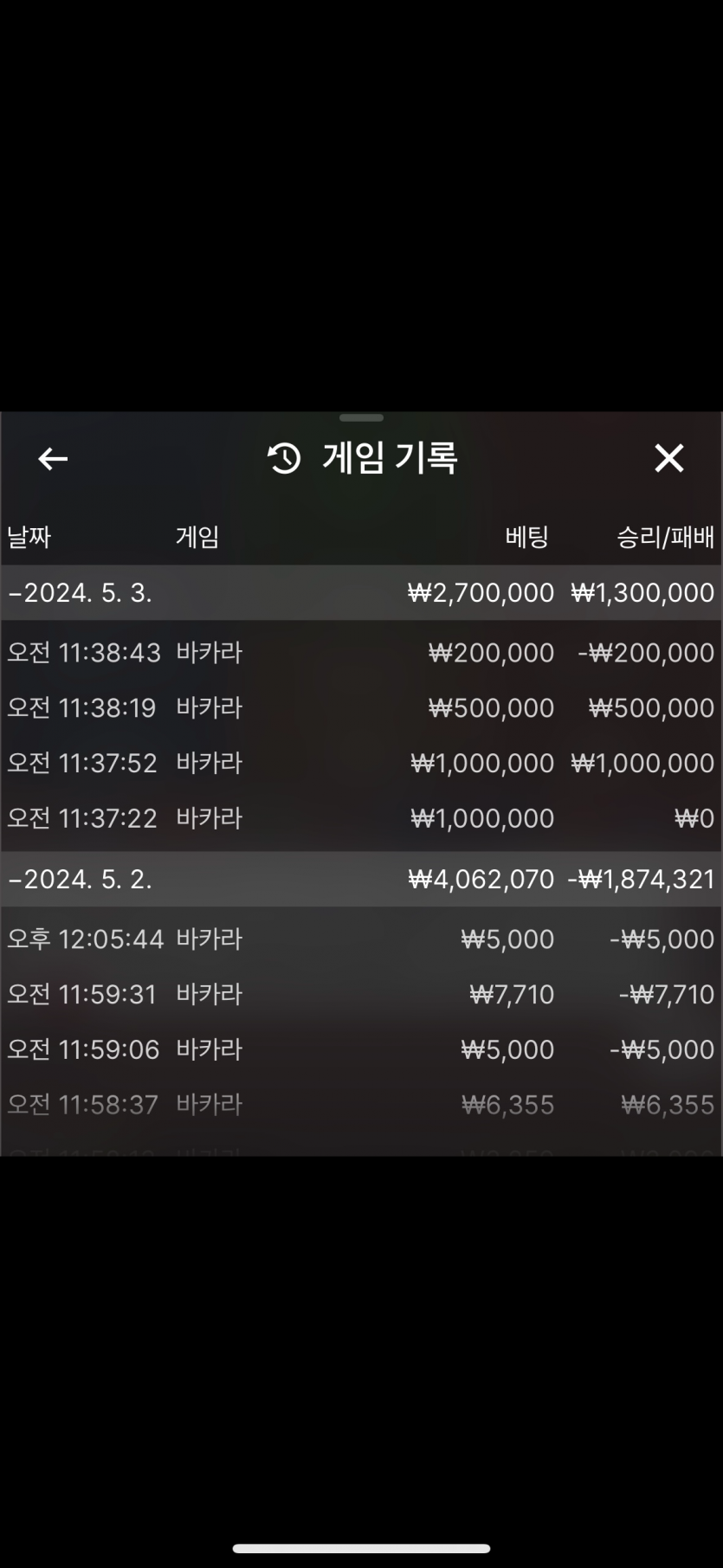Viewport: 723px width, 1568px height.
Task: Collapse the 2024. 5. 2. date group
Action: pyautogui.click(x=361, y=880)
